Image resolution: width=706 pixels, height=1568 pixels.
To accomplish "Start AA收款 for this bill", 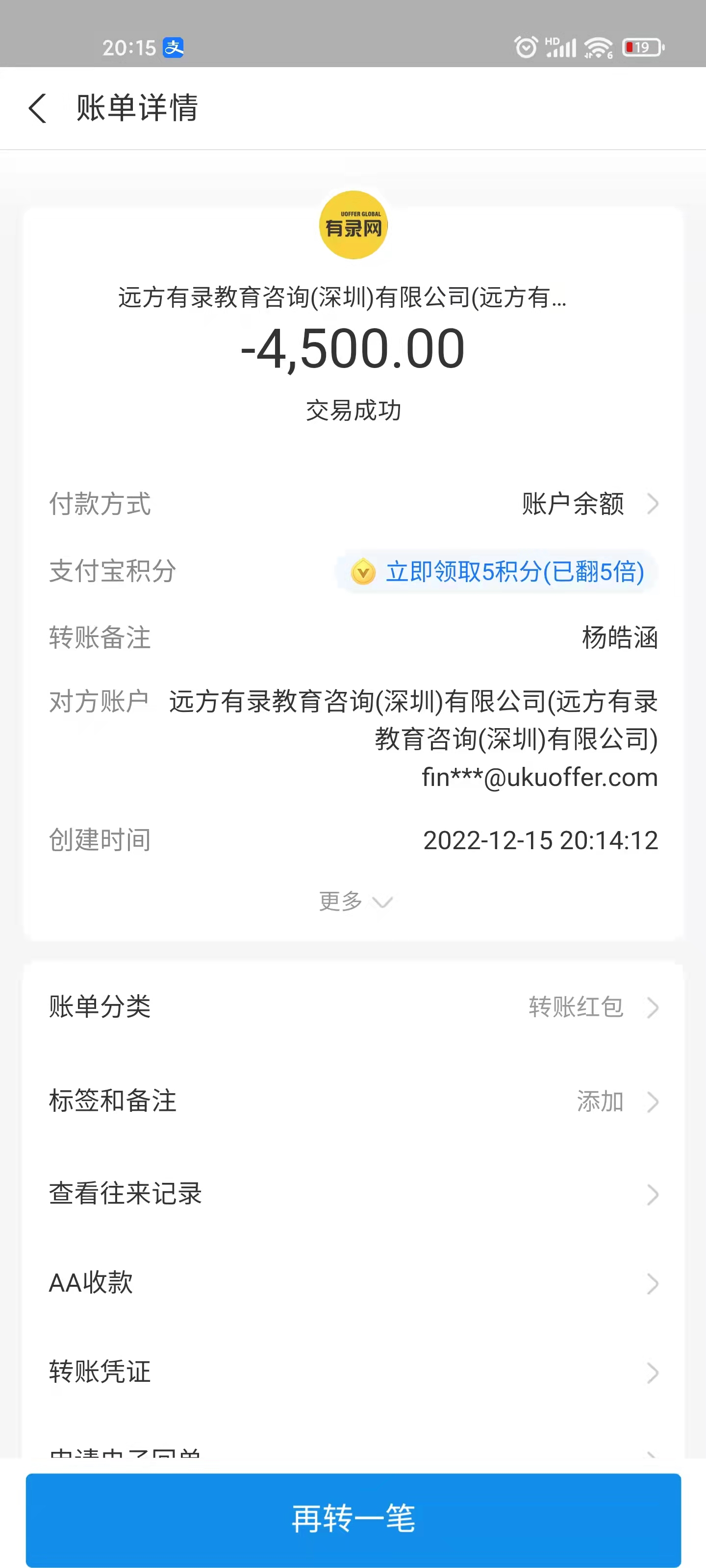I will (353, 1282).
